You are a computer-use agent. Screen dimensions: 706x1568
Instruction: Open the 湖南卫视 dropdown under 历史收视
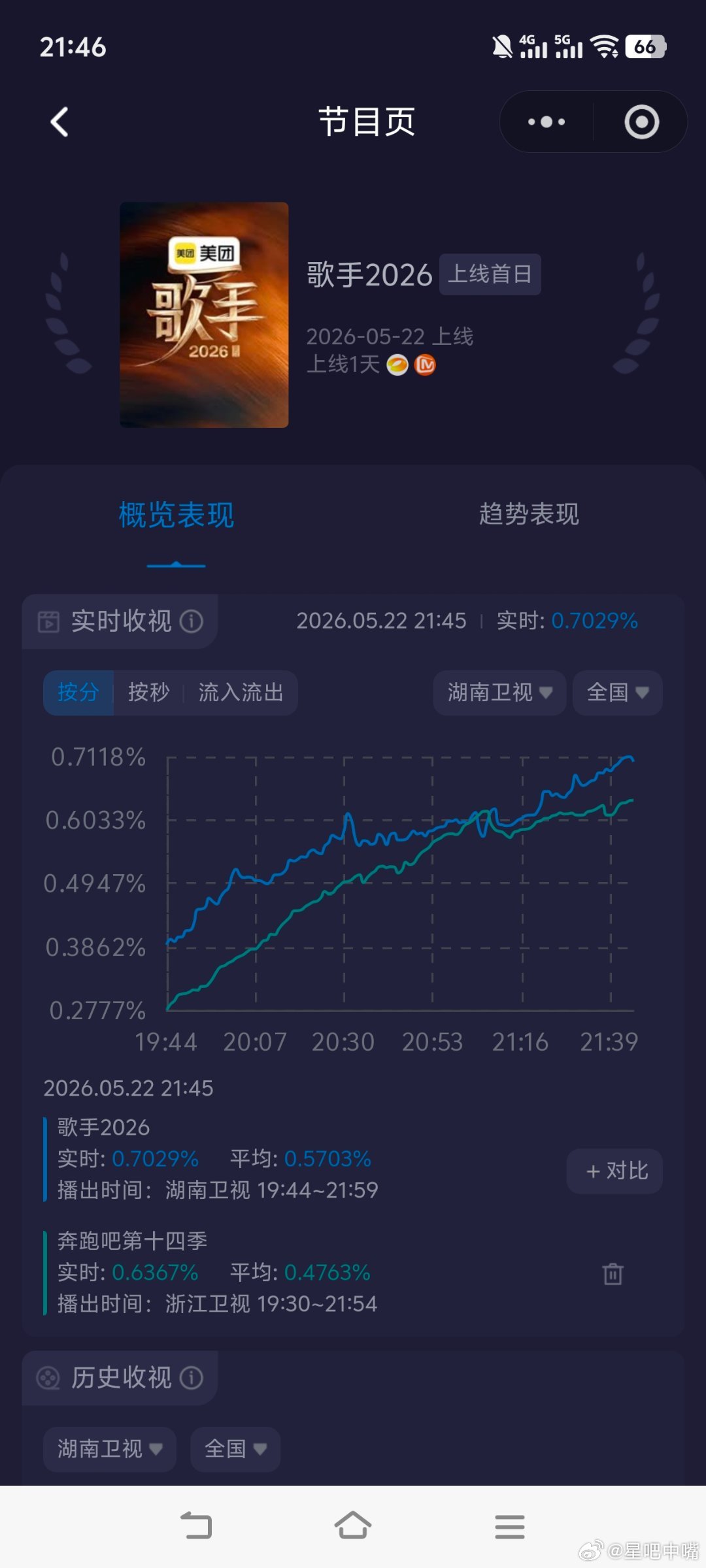tap(110, 1449)
